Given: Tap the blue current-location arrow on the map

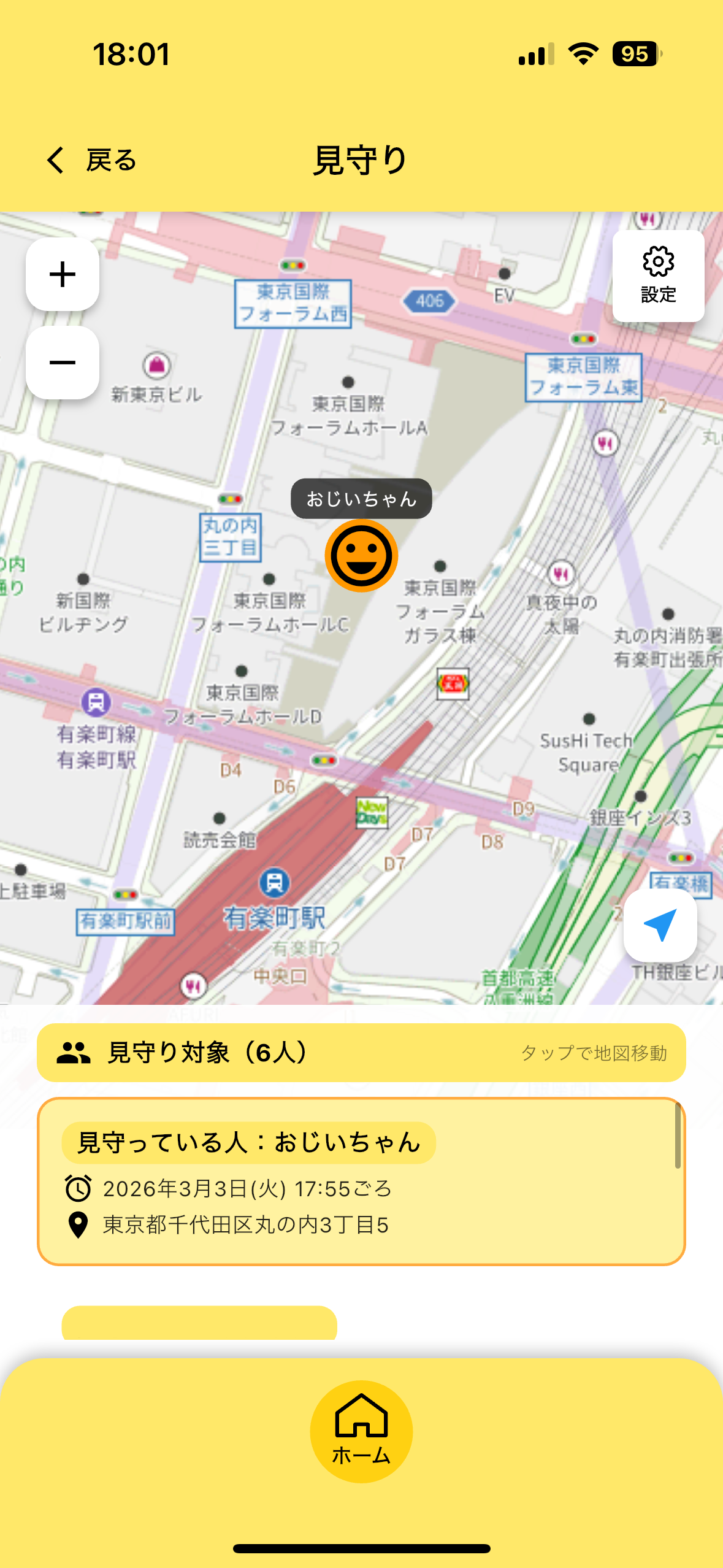Looking at the screenshot, I should point(659,924).
